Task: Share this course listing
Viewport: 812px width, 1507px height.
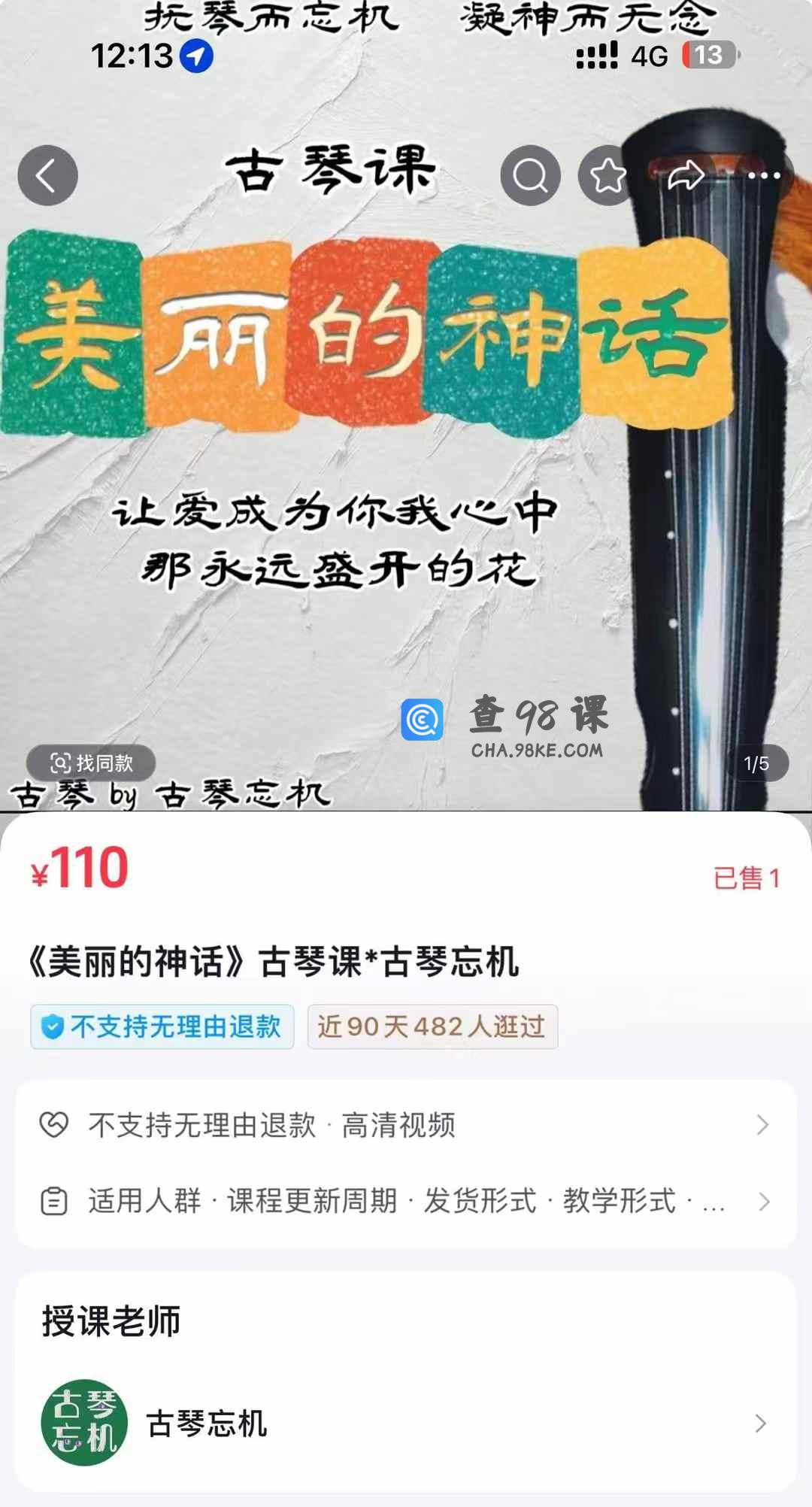Action: (x=686, y=176)
